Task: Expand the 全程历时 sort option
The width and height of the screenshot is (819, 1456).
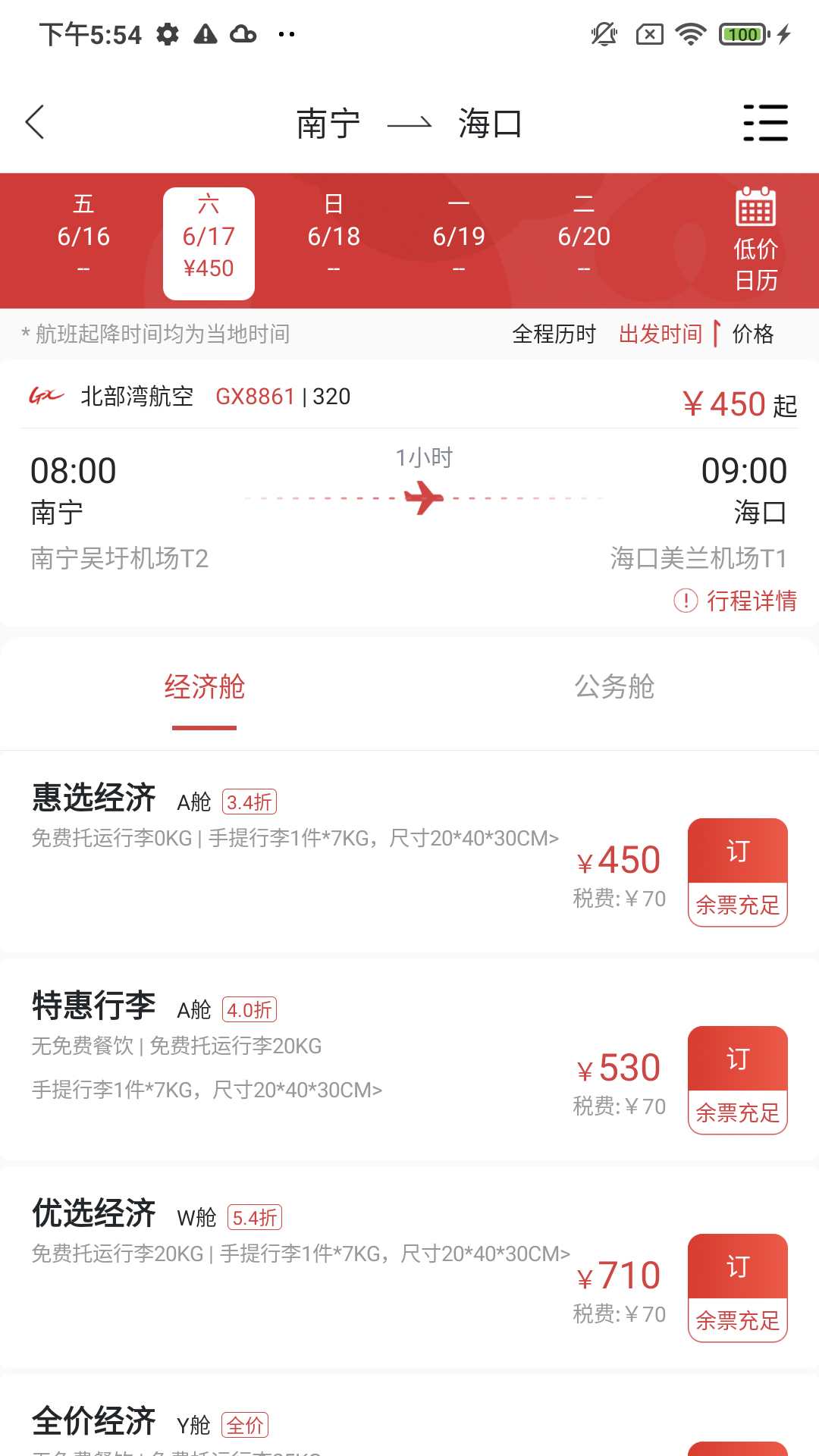Action: (x=554, y=334)
